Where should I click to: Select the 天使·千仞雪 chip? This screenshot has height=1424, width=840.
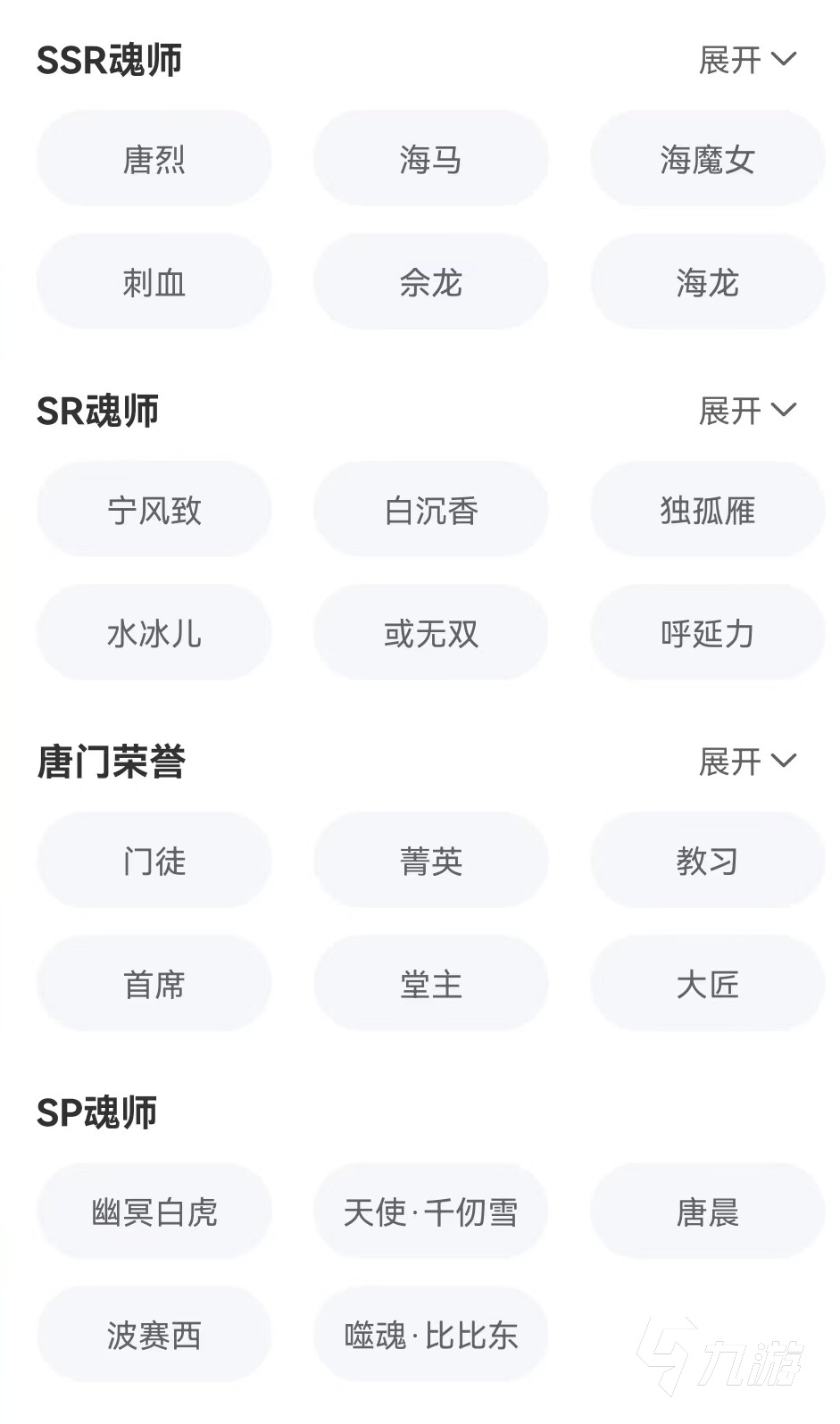tap(430, 1212)
